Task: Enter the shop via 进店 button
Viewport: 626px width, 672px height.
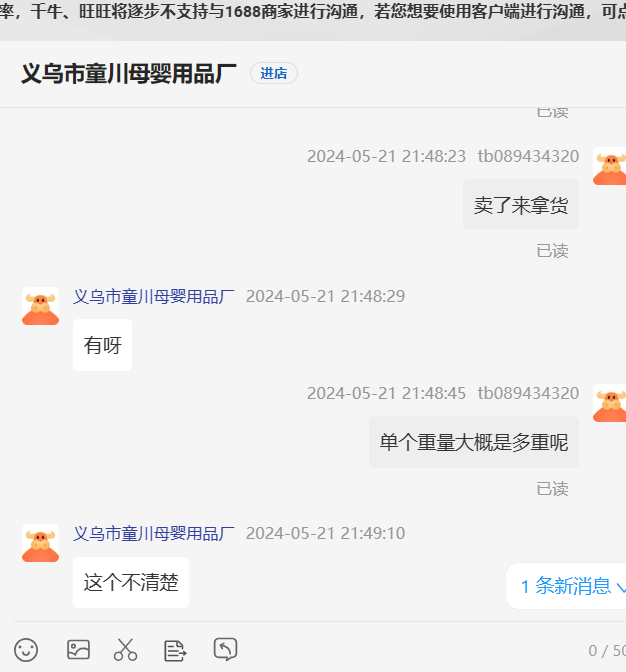Action: coord(273,73)
